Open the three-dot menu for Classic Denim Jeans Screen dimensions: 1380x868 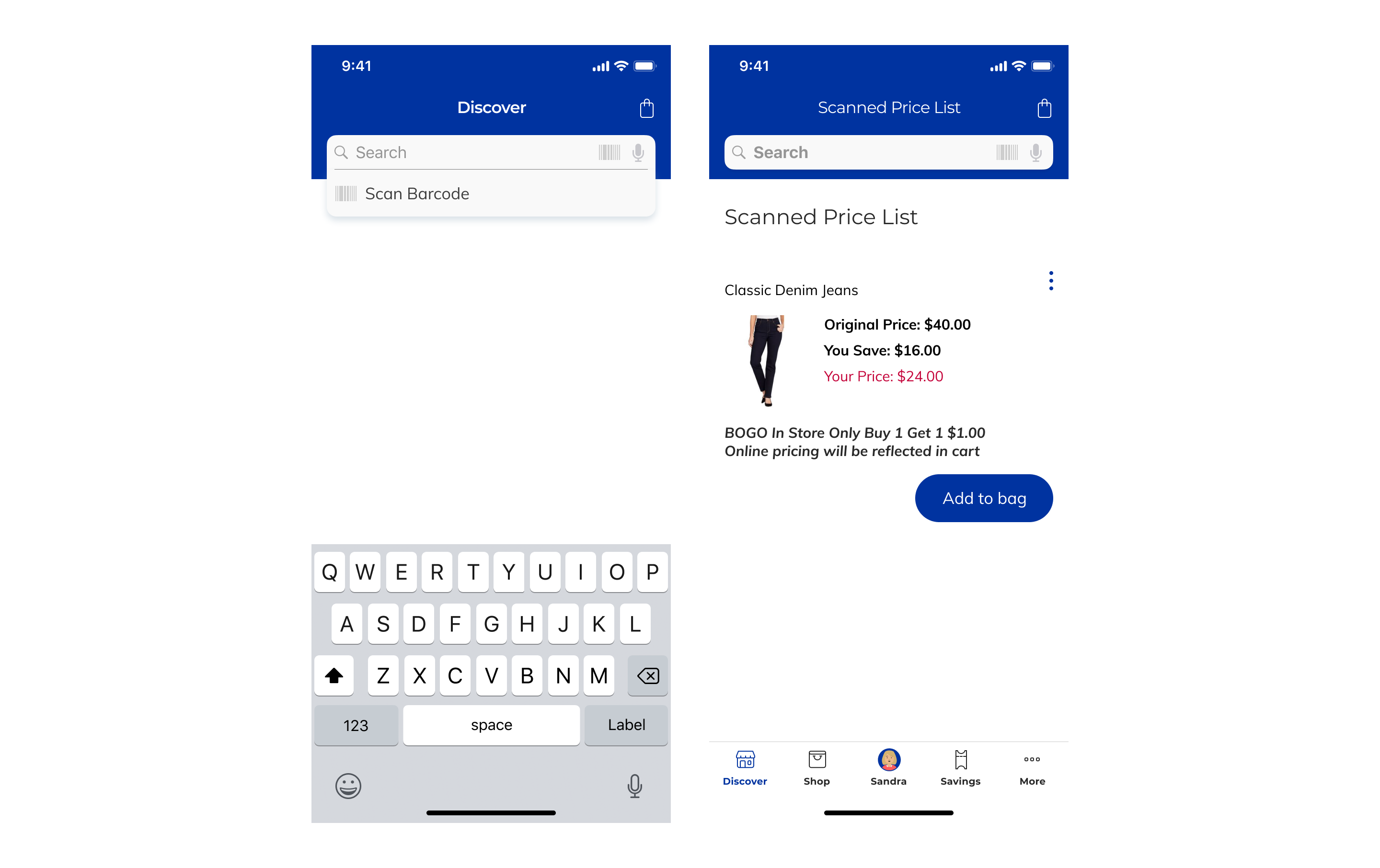[x=1050, y=281]
